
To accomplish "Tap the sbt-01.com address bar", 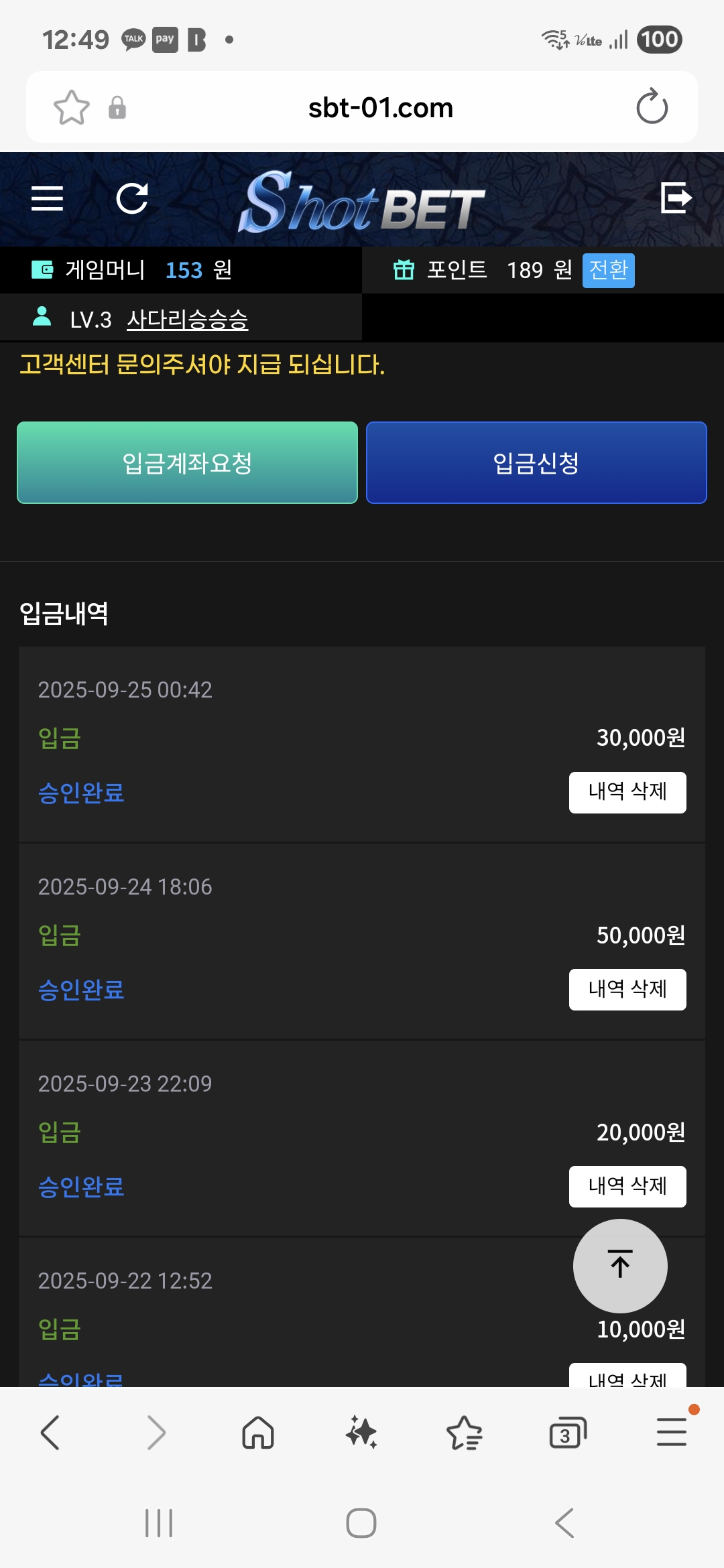I will click(x=380, y=107).
